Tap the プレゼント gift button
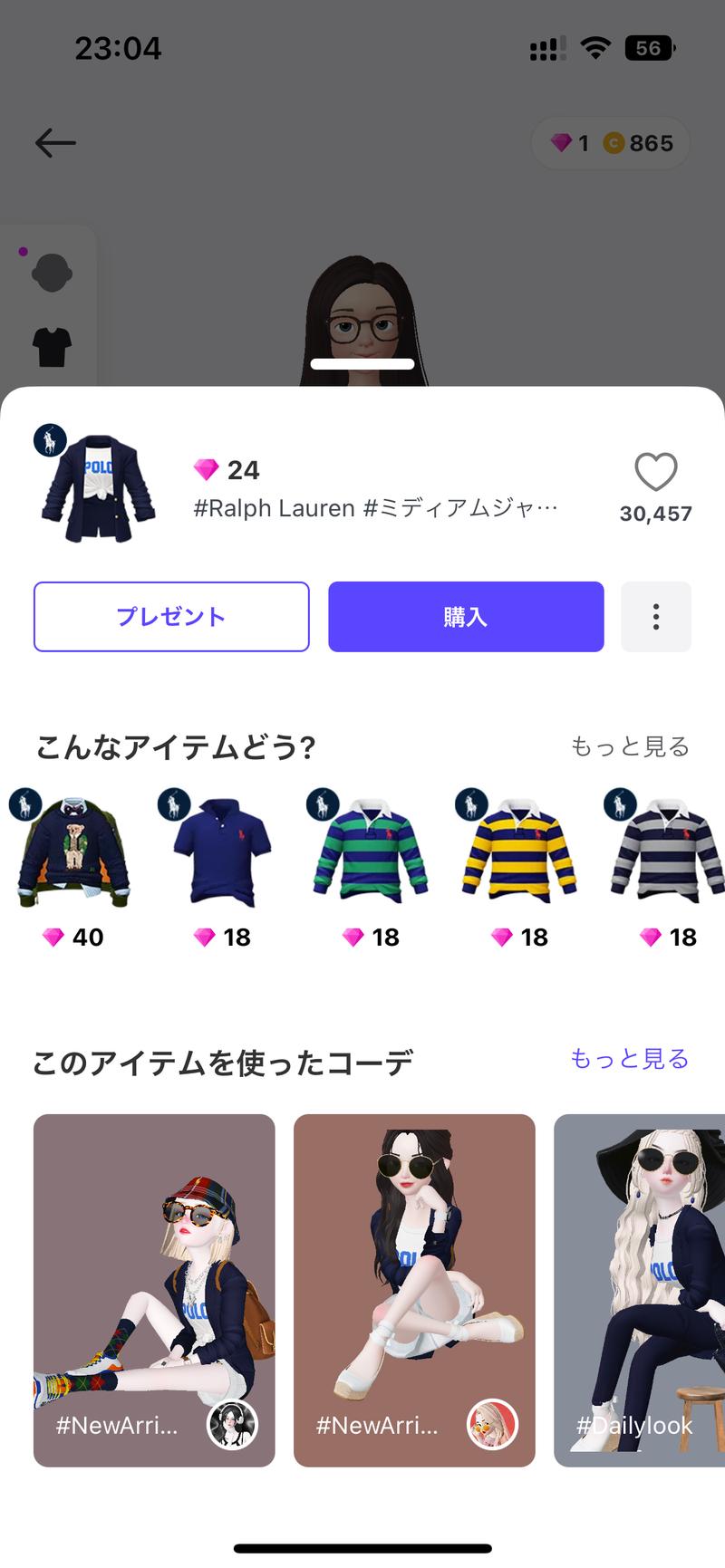This screenshot has width=725, height=1568. (x=171, y=617)
